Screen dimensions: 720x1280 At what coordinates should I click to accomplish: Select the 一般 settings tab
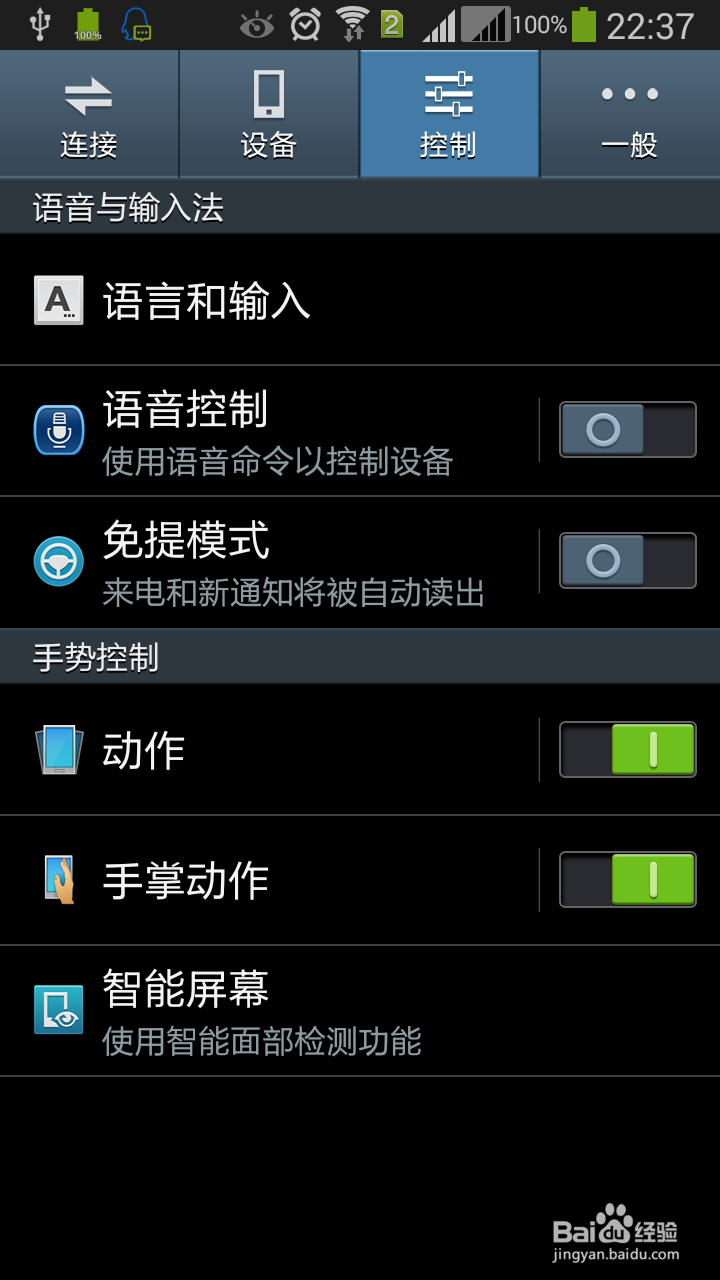coord(629,113)
